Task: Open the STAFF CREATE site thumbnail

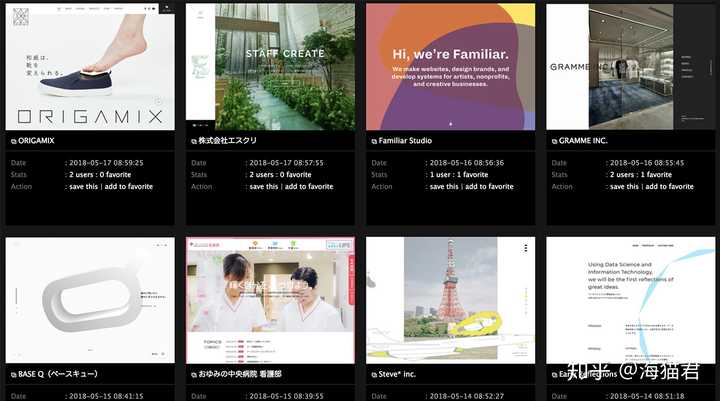Action: pos(270,67)
